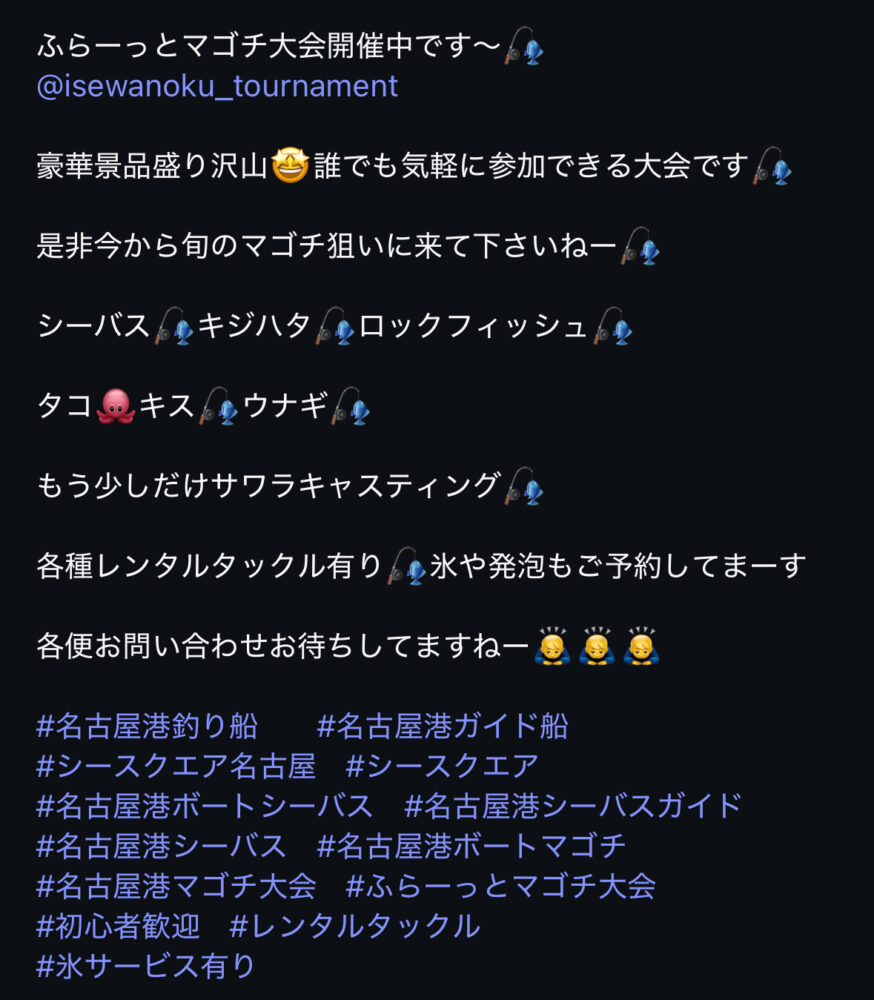Open hashtag #名古屋港マゴチ大会
This screenshot has width=874, height=1000.
[176, 886]
